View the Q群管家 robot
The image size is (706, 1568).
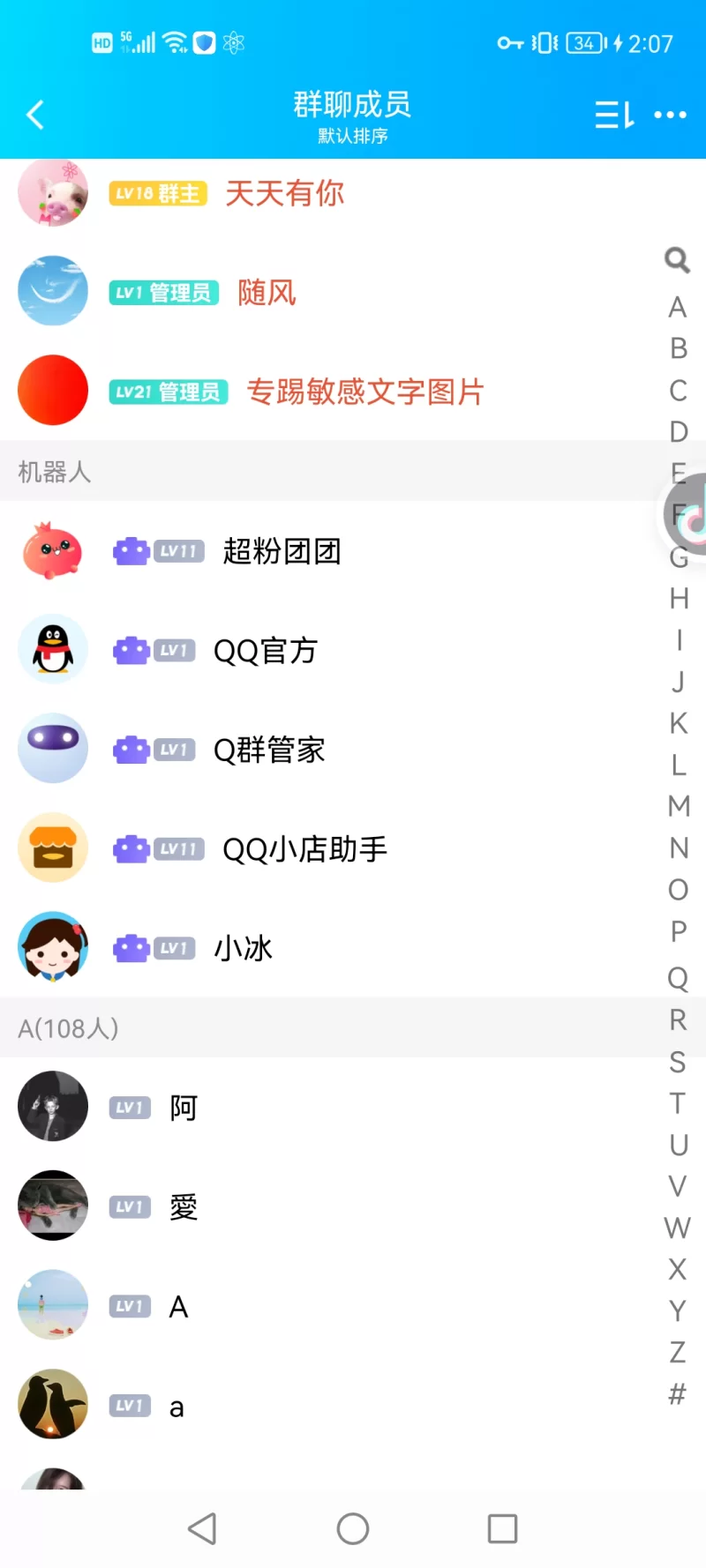269,750
